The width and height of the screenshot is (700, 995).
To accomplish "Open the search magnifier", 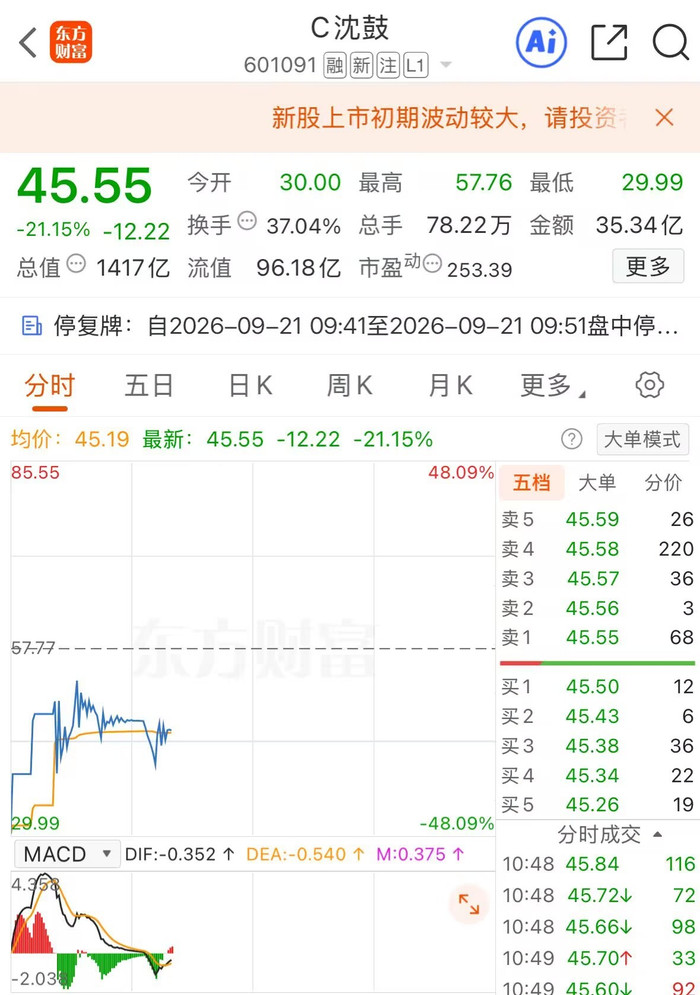I will (670, 43).
